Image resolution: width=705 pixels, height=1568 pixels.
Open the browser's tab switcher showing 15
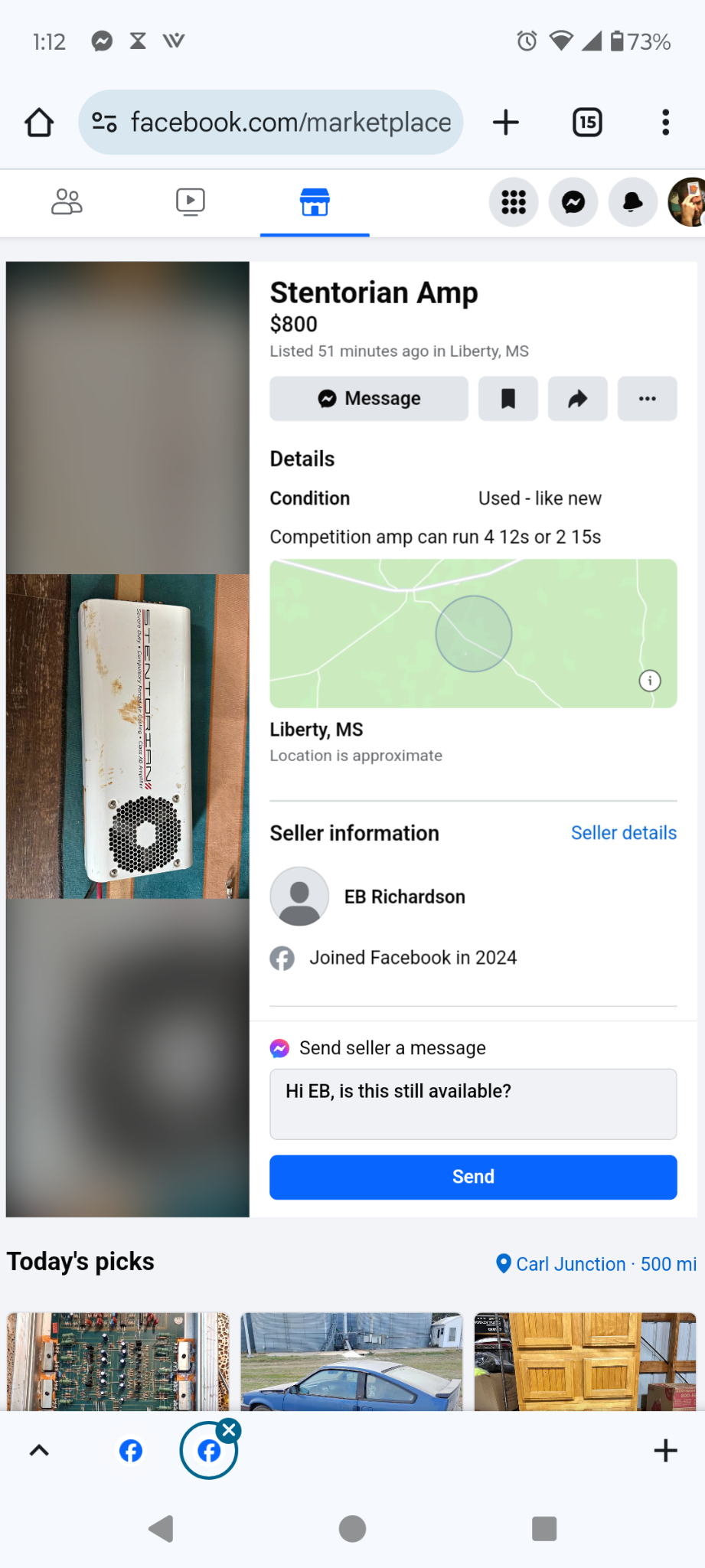click(588, 122)
